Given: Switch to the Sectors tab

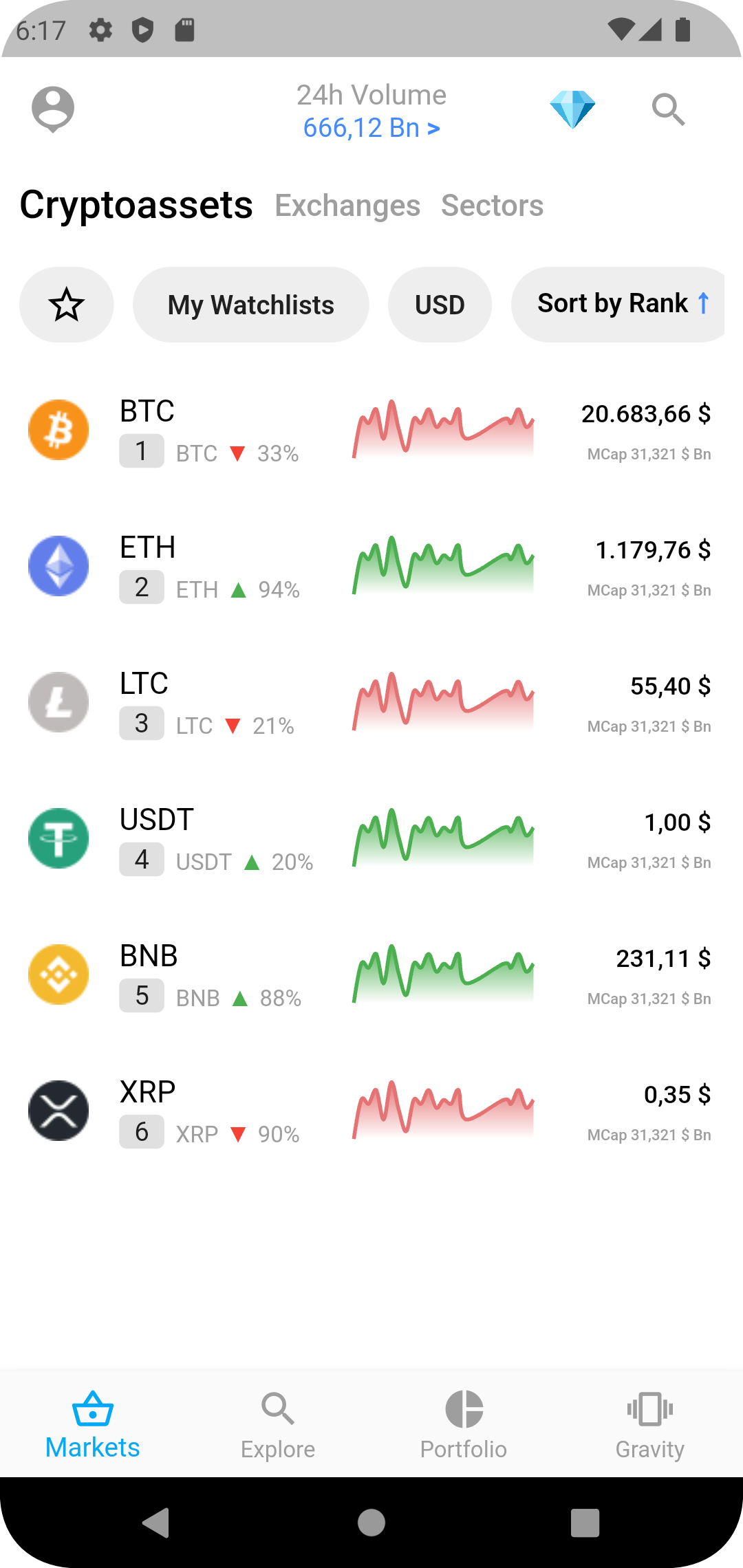Looking at the screenshot, I should coord(493,205).
